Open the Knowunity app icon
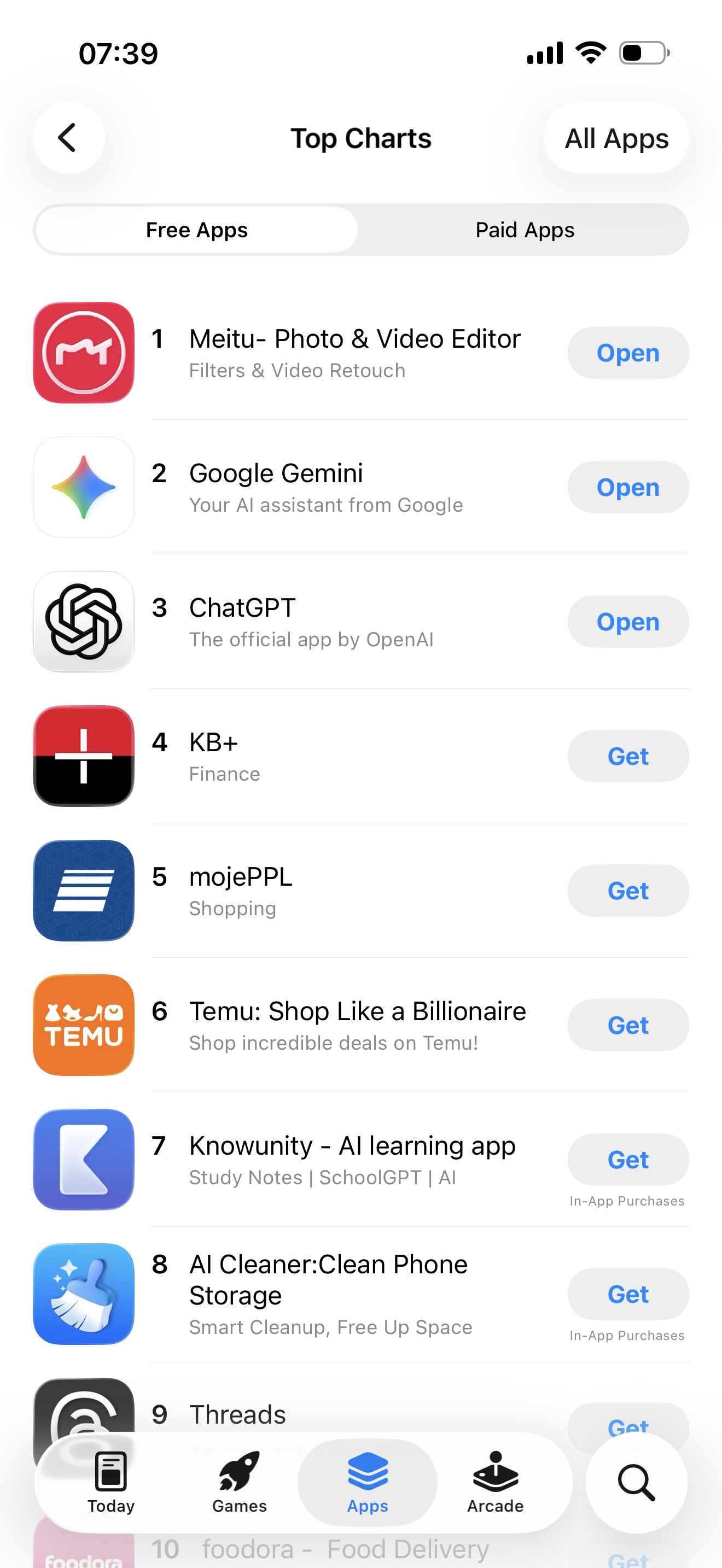Viewport: 722px width, 1568px height. coord(83,1160)
